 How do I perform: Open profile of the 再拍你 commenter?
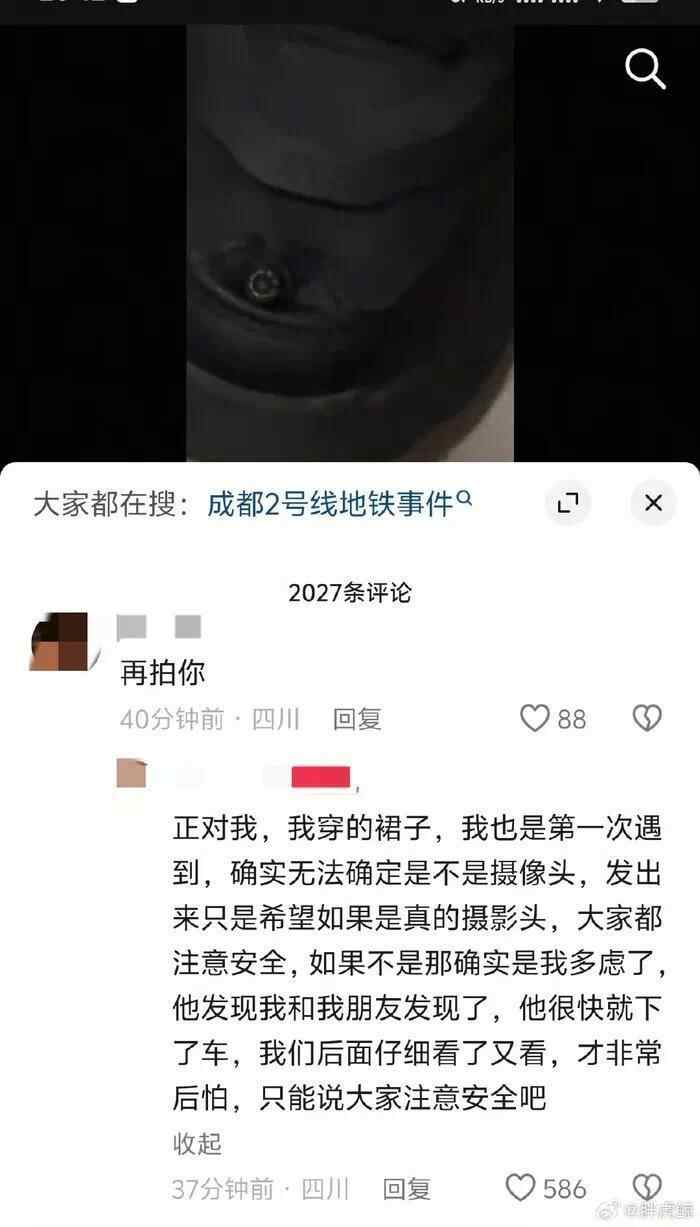[x=60, y=642]
